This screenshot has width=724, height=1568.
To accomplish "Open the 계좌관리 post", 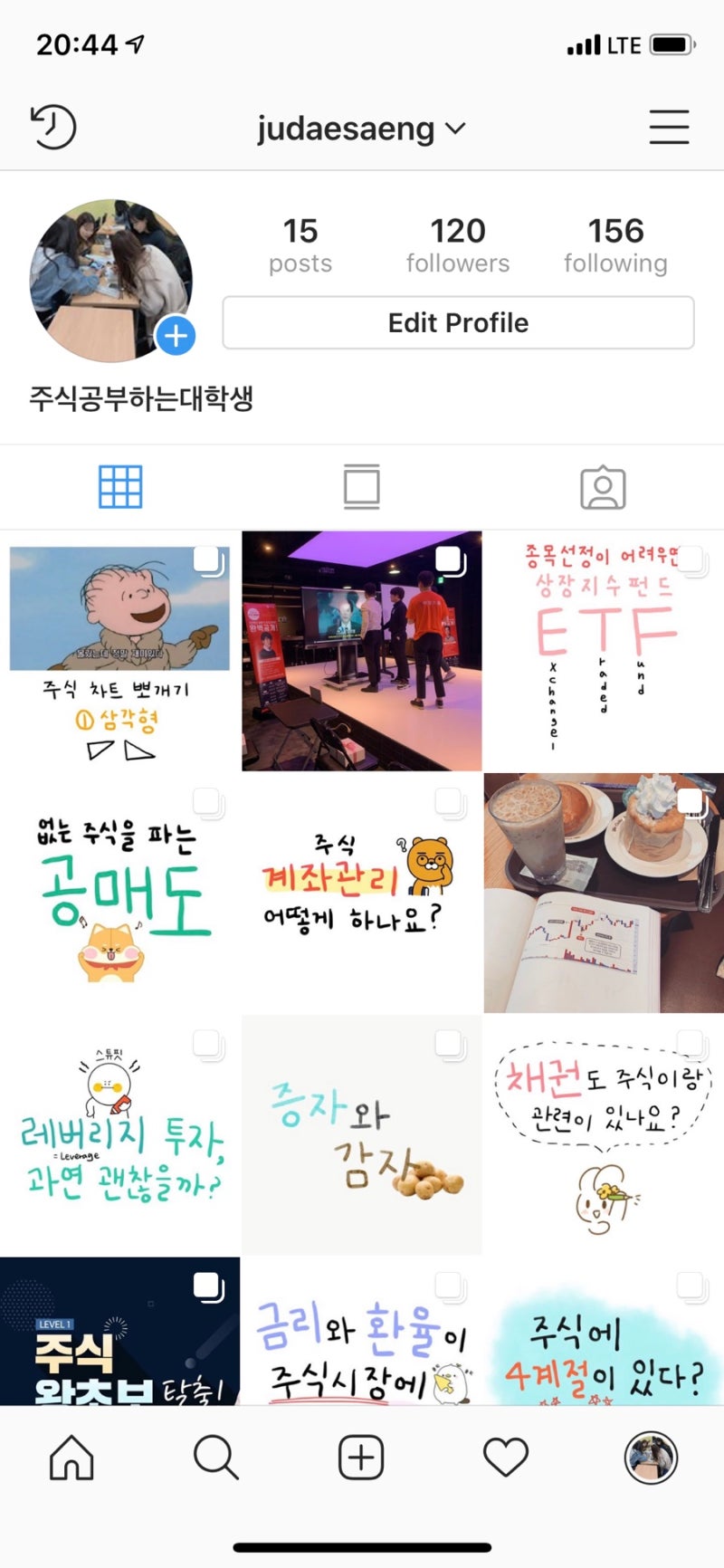I will click(x=362, y=893).
